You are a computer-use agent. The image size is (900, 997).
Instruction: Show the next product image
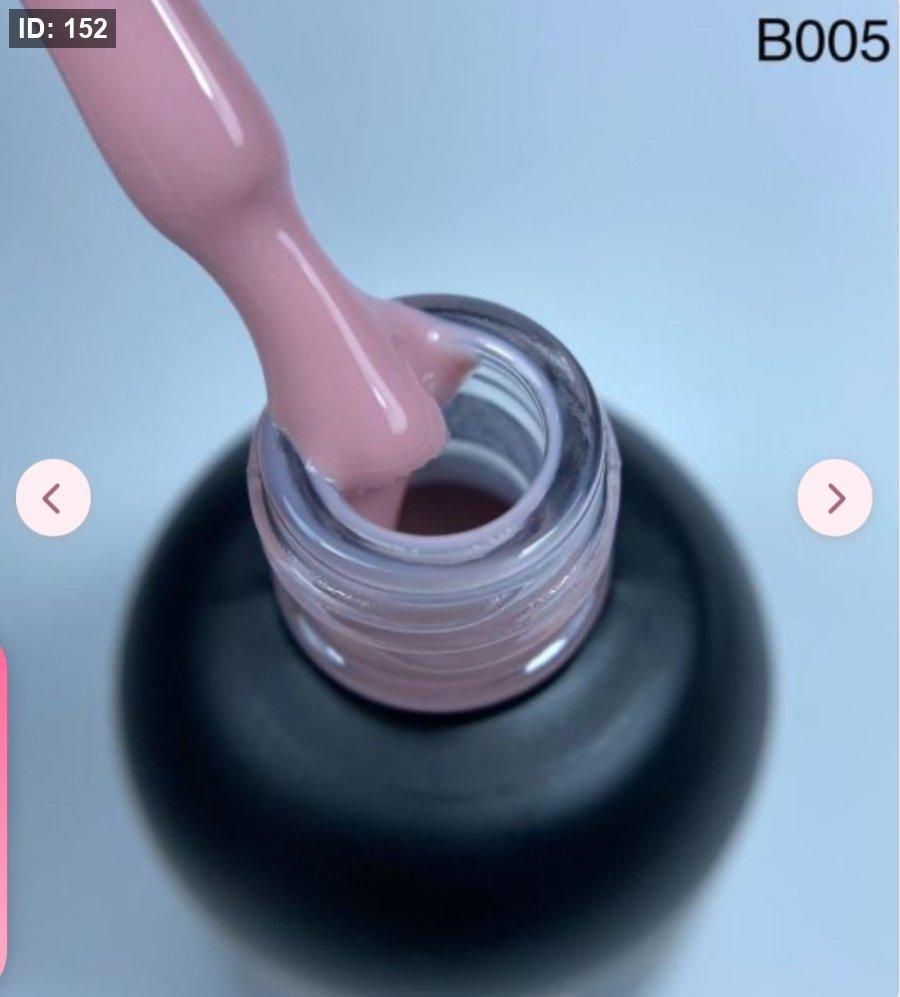point(835,497)
